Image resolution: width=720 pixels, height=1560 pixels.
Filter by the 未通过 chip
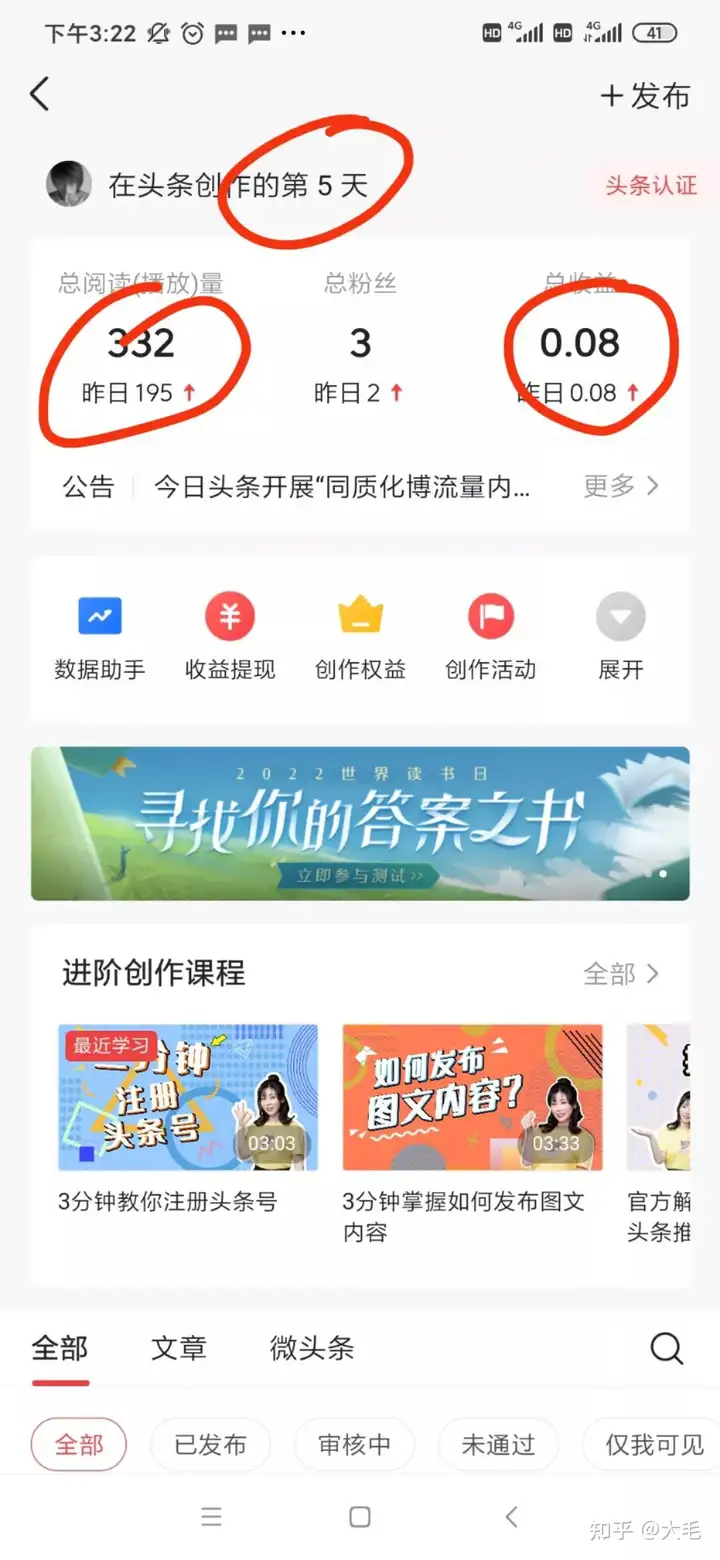click(498, 1445)
